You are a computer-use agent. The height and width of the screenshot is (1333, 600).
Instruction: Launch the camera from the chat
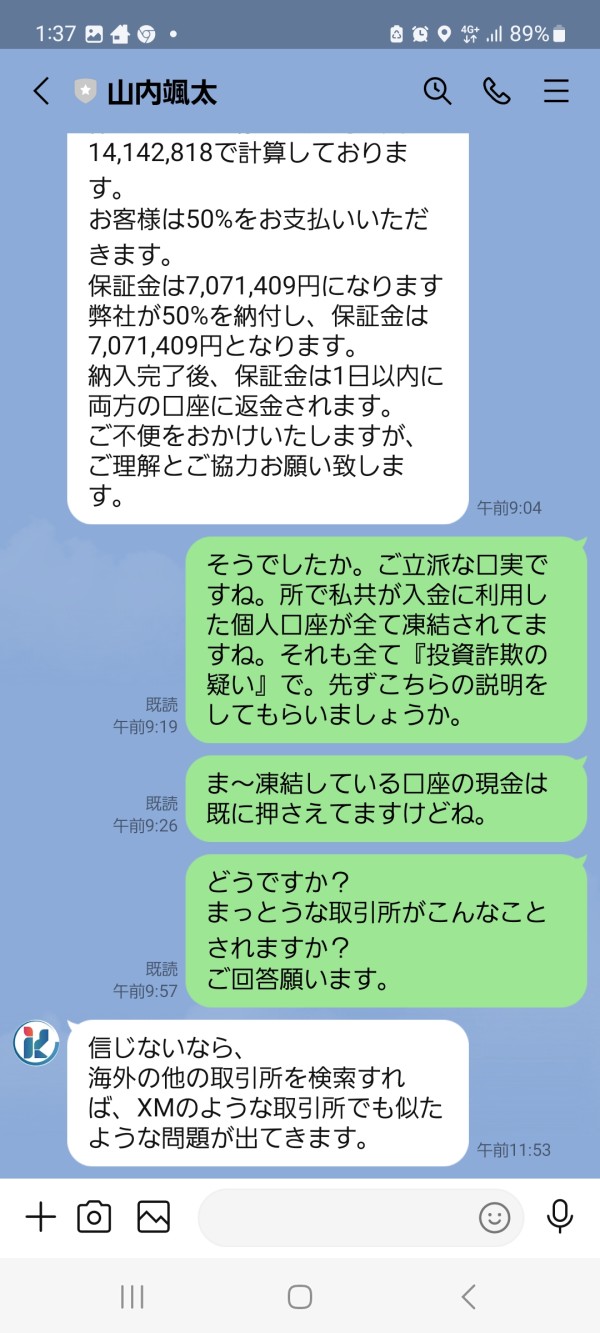(95, 1217)
